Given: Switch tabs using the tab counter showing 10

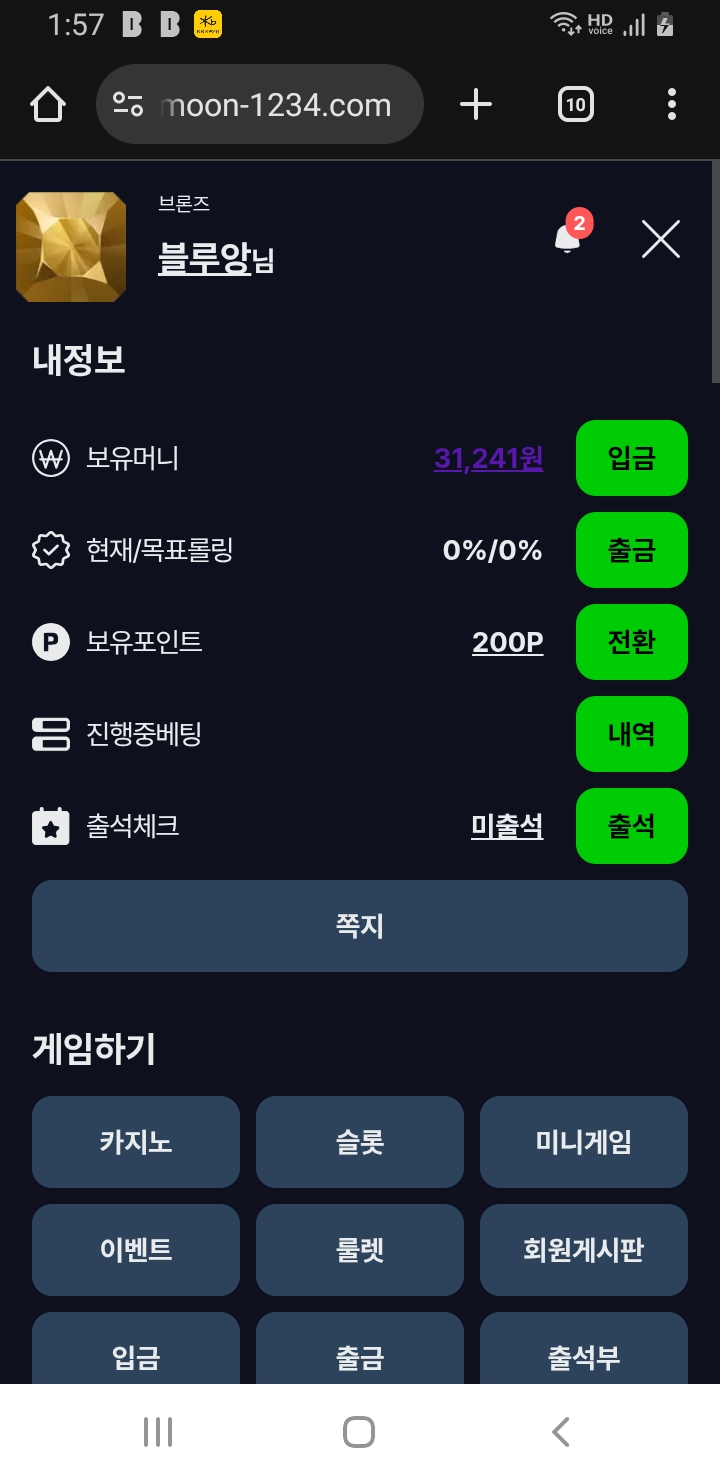Looking at the screenshot, I should tap(574, 103).
